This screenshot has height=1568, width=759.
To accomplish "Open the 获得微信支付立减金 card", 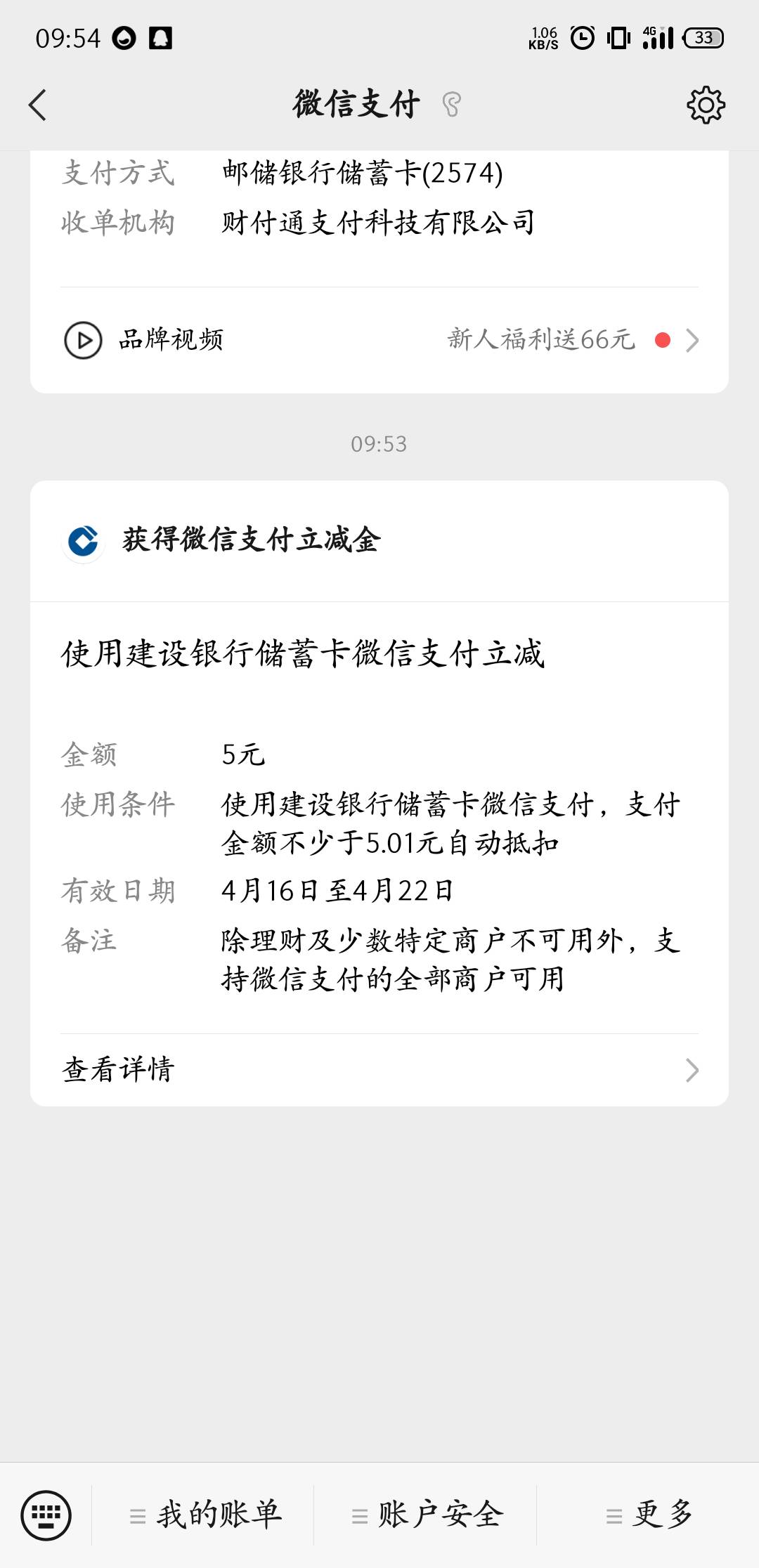I will click(379, 793).
